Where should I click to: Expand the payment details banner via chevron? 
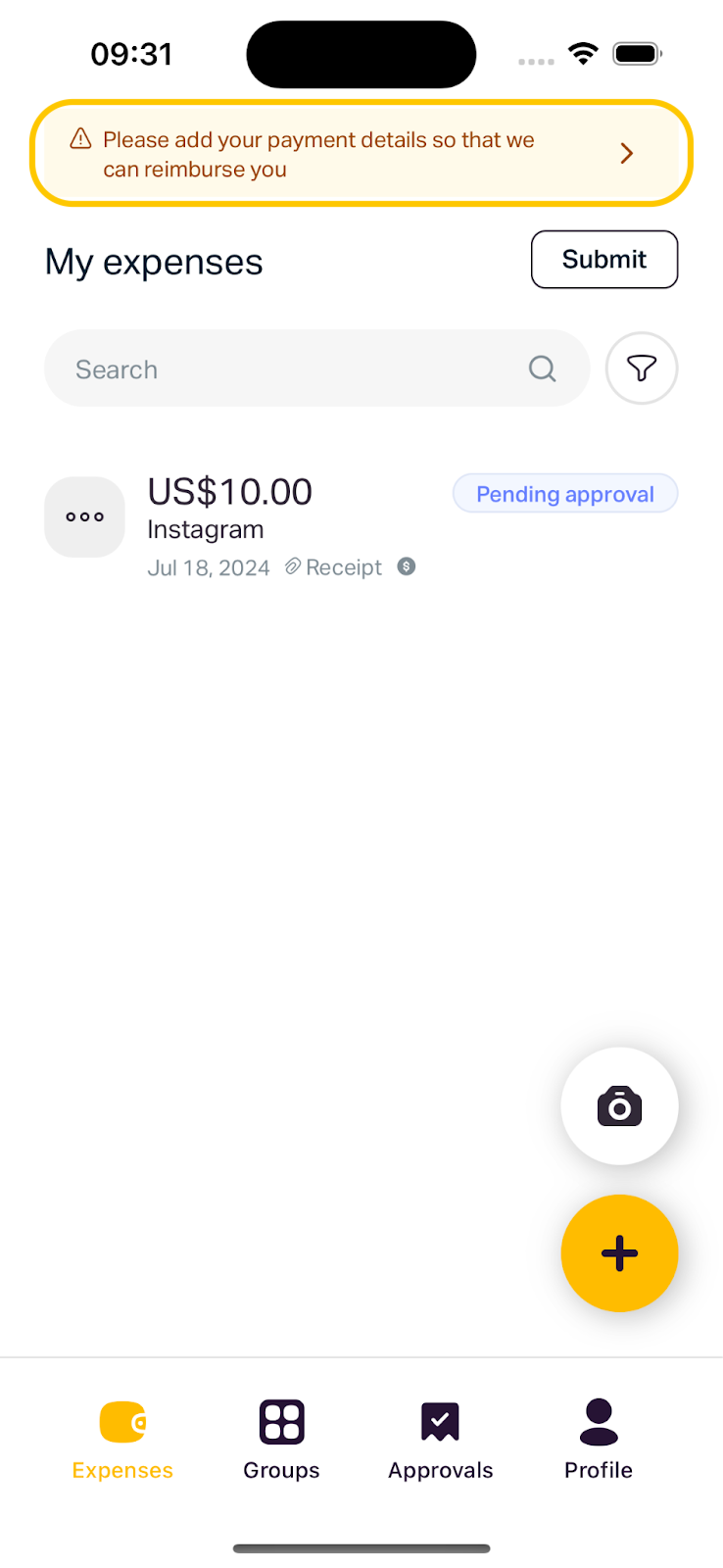pyautogui.click(x=626, y=154)
